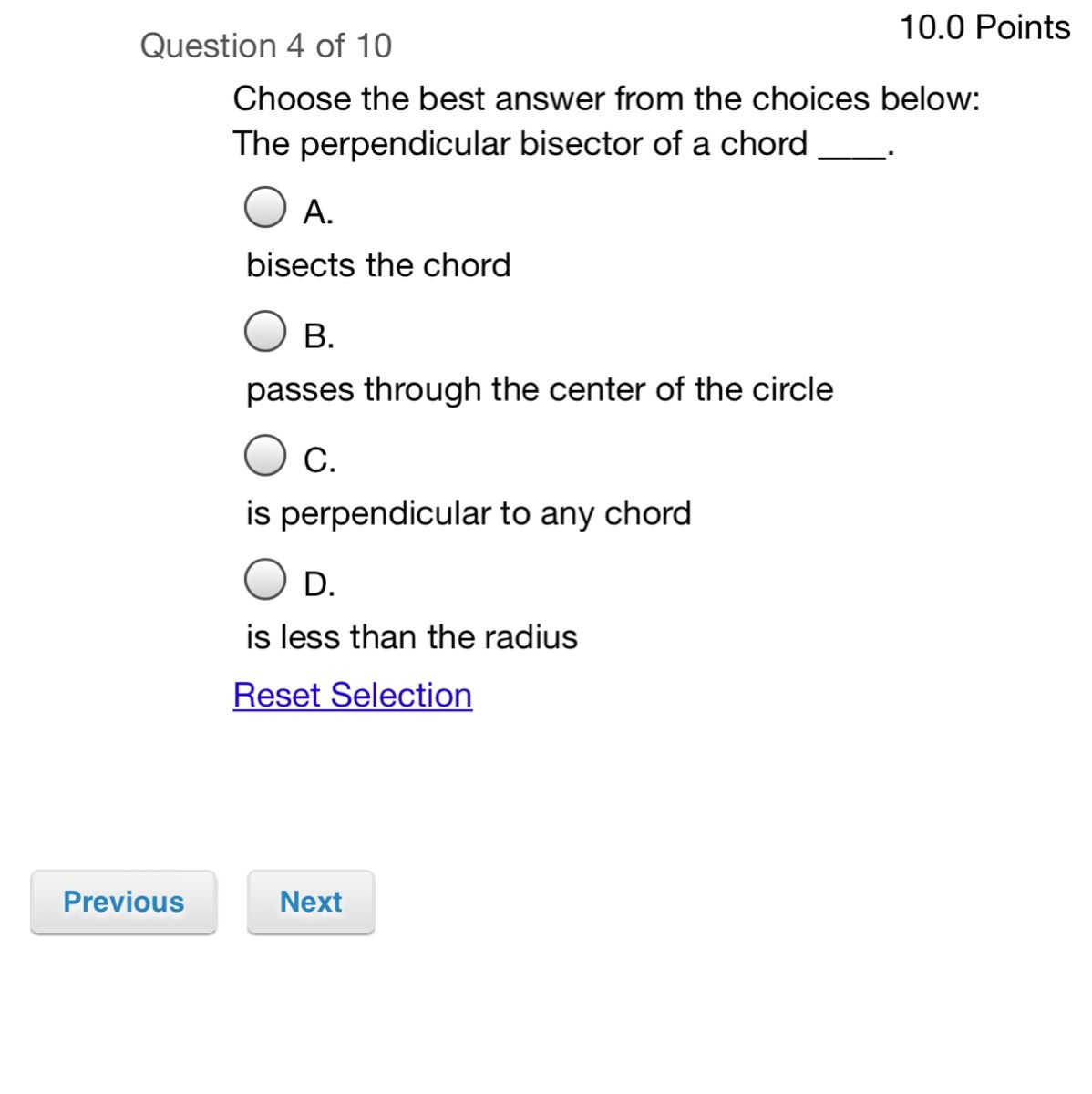Advance to the Next question

311,902
